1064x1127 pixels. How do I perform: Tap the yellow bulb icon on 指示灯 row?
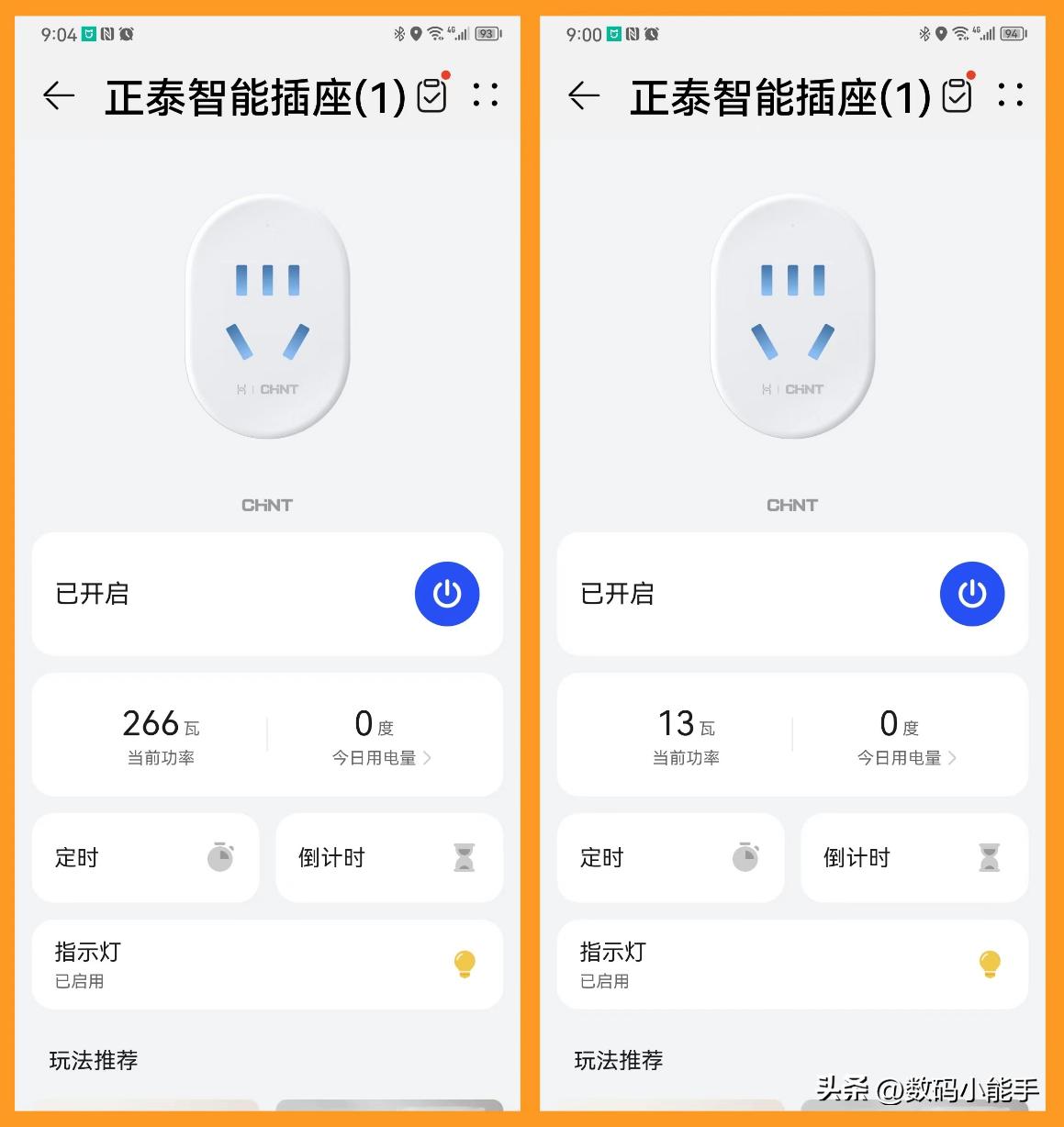(x=464, y=965)
